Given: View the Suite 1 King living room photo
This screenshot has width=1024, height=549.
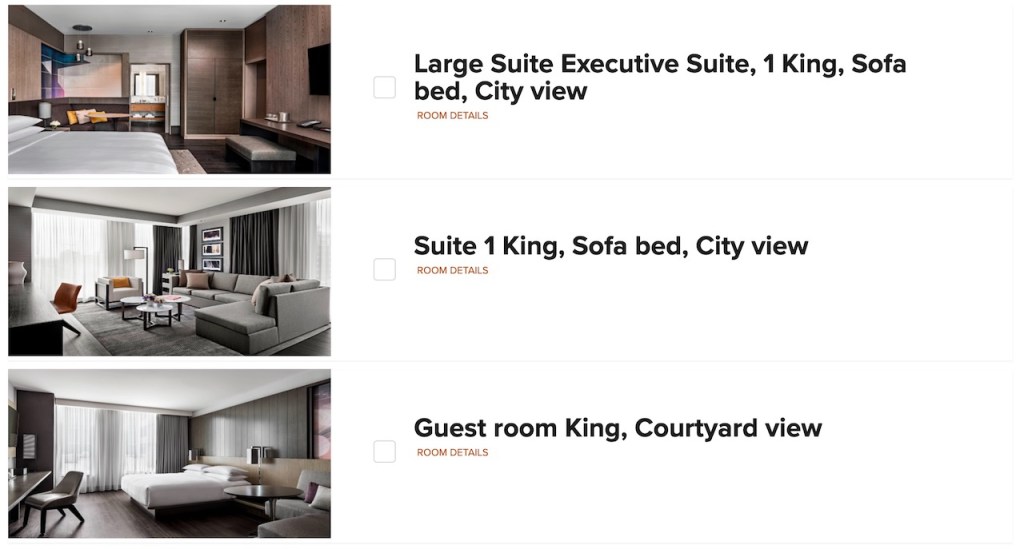Looking at the screenshot, I should 169,271.
